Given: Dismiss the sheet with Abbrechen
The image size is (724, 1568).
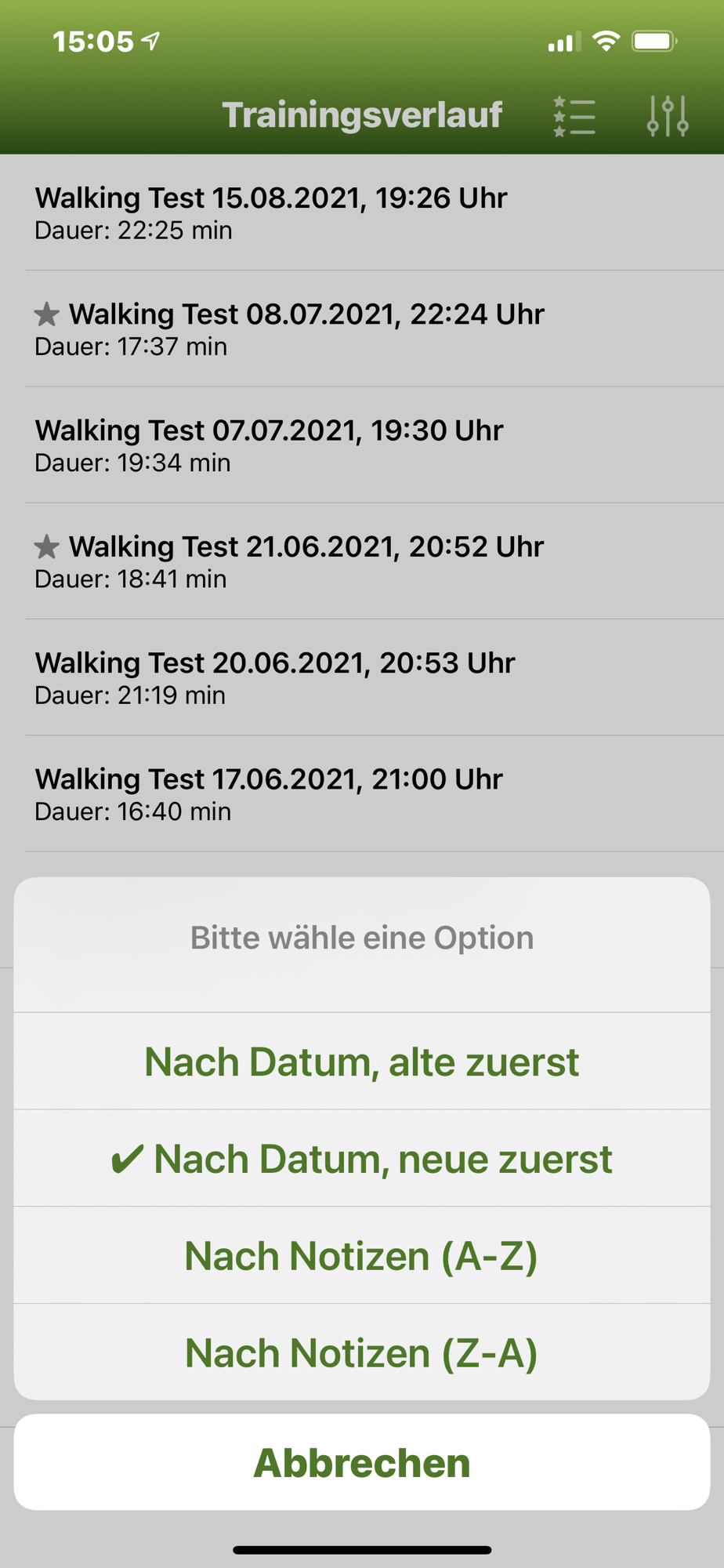Looking at the screenshot, I should click(x=362, y=1462).
